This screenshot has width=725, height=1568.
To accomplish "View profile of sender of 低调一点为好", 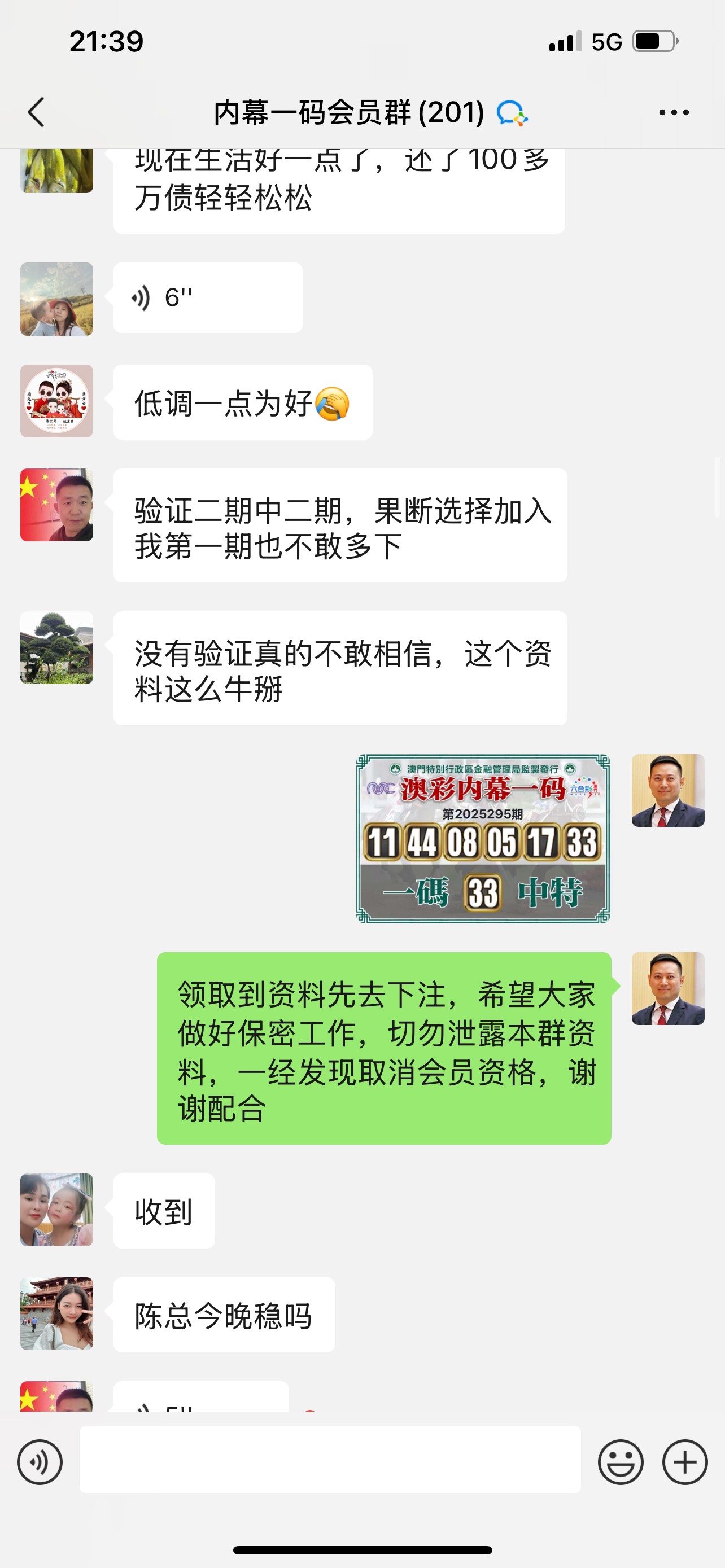I will (x=56, y=401).
